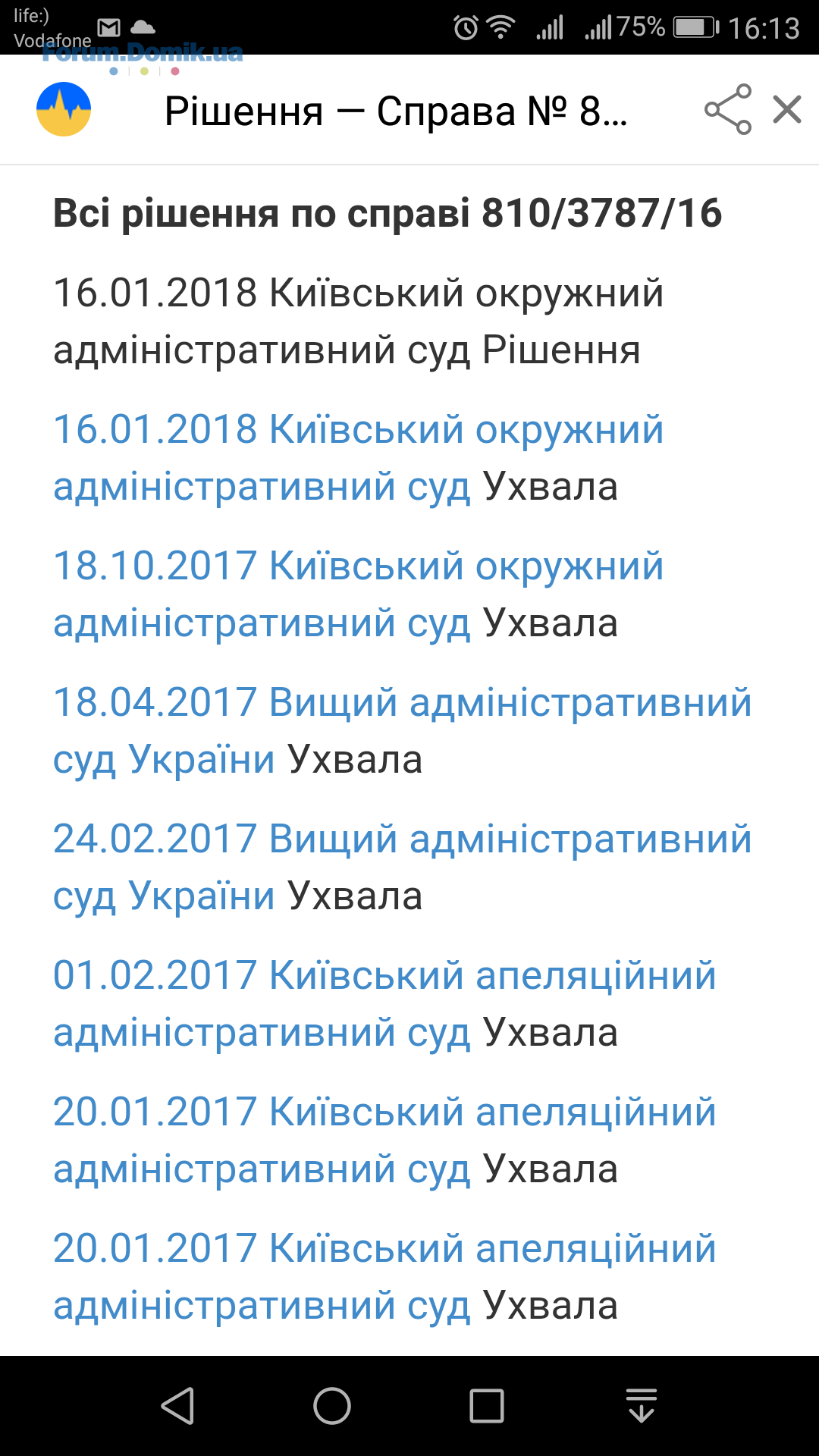Open the 01.02.2017 Київський апеляційний Ухвала
The height and width of the screenshot is (1456, 819).
(384, 1003)
